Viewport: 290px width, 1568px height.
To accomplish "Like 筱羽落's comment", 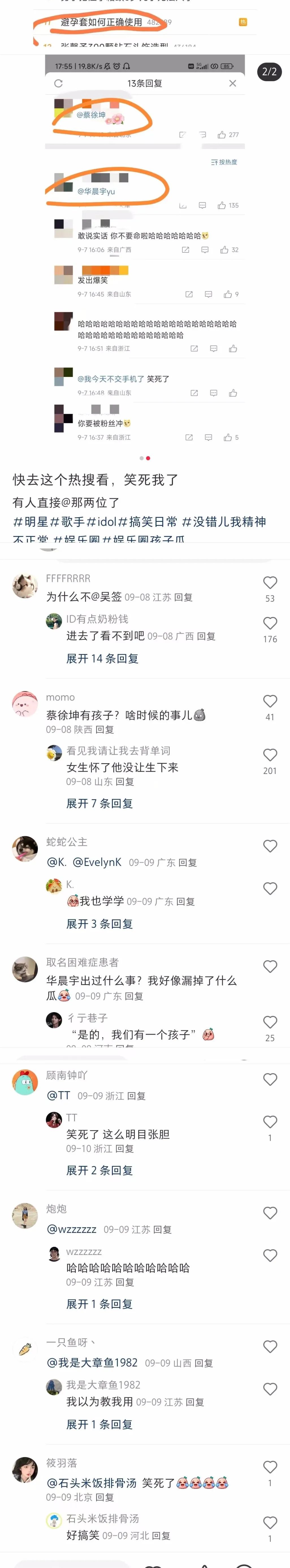I will pos(270,1467).
